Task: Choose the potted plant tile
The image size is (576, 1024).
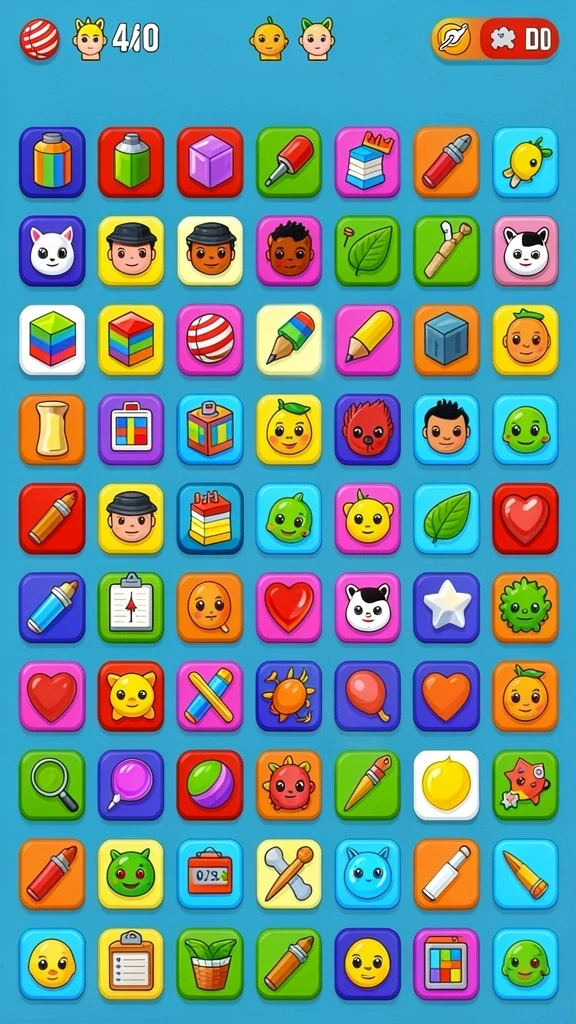Action: click(210, 963)
